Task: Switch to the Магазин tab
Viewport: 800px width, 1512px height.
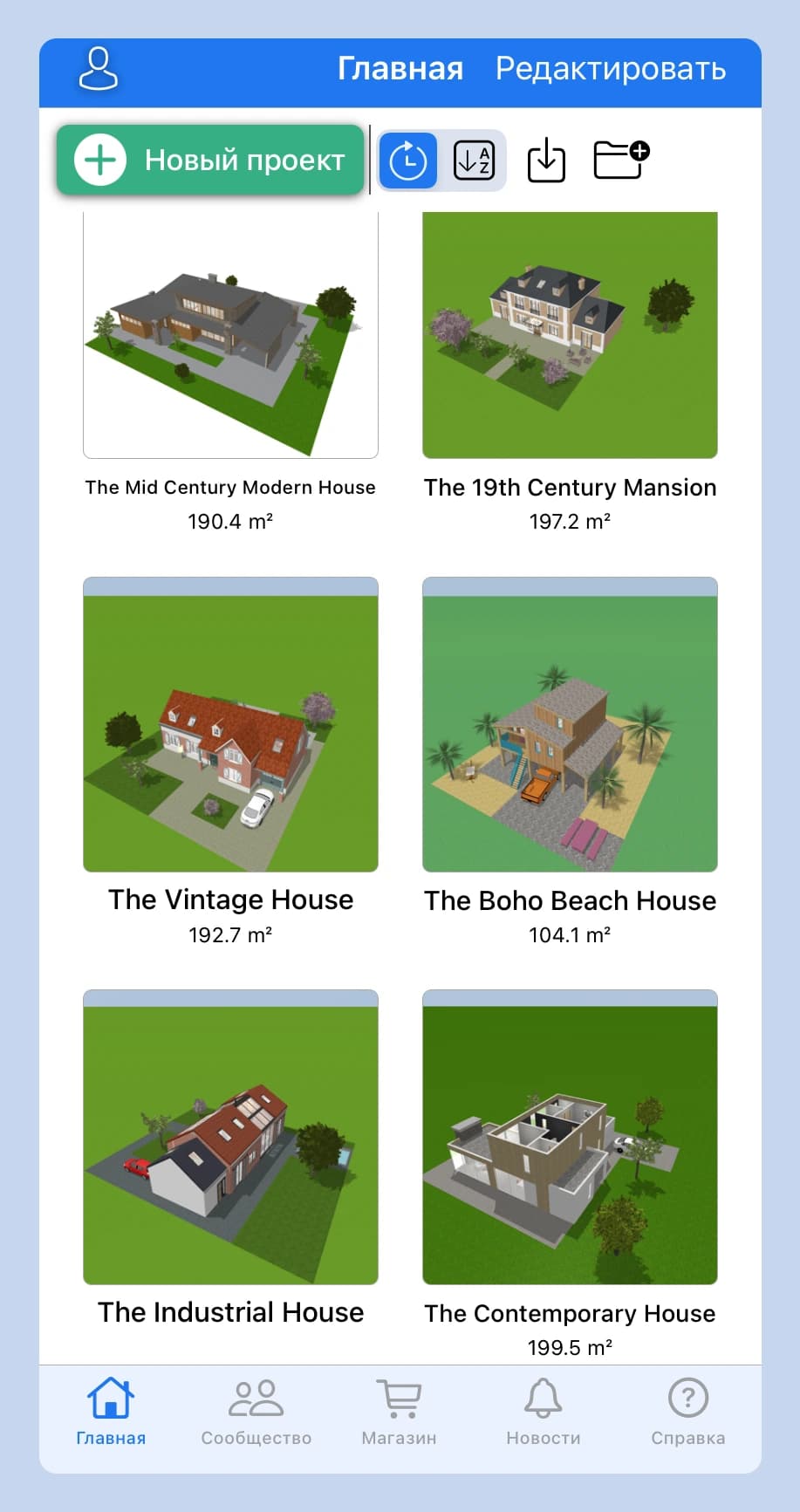Action: coord(399,1413)
